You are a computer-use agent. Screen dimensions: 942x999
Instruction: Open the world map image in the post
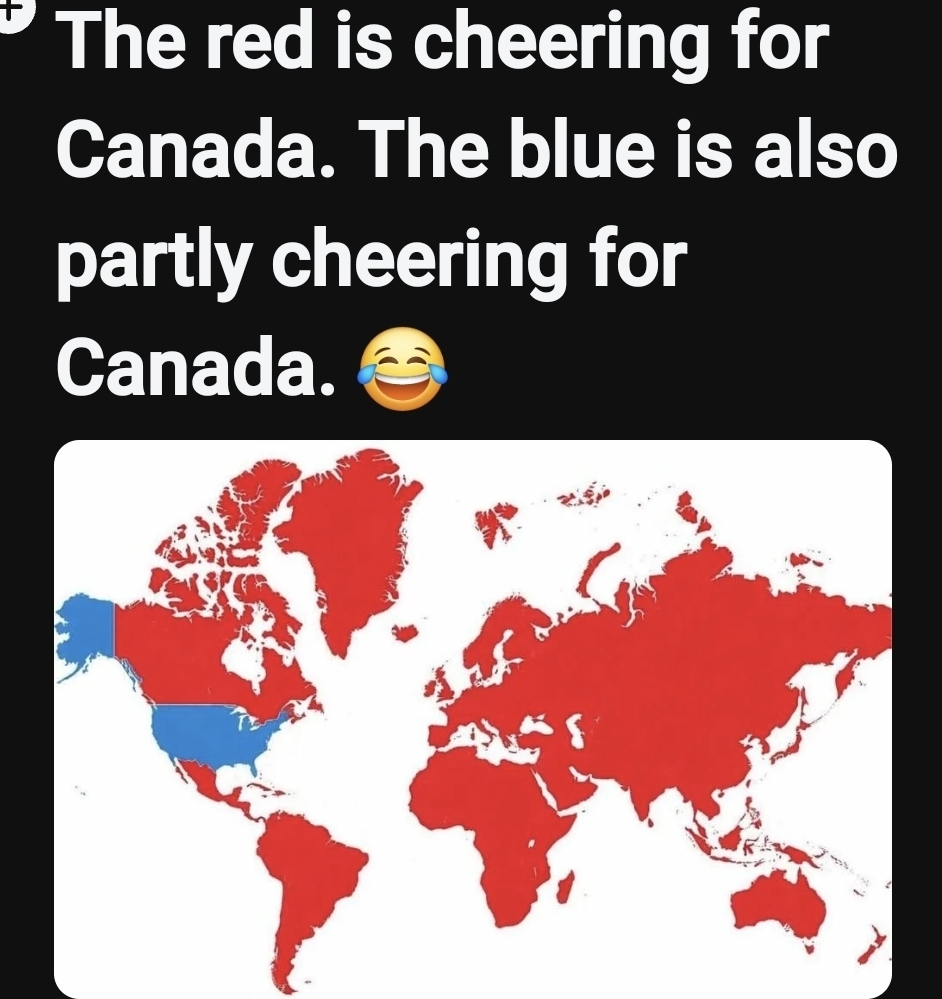472,718
